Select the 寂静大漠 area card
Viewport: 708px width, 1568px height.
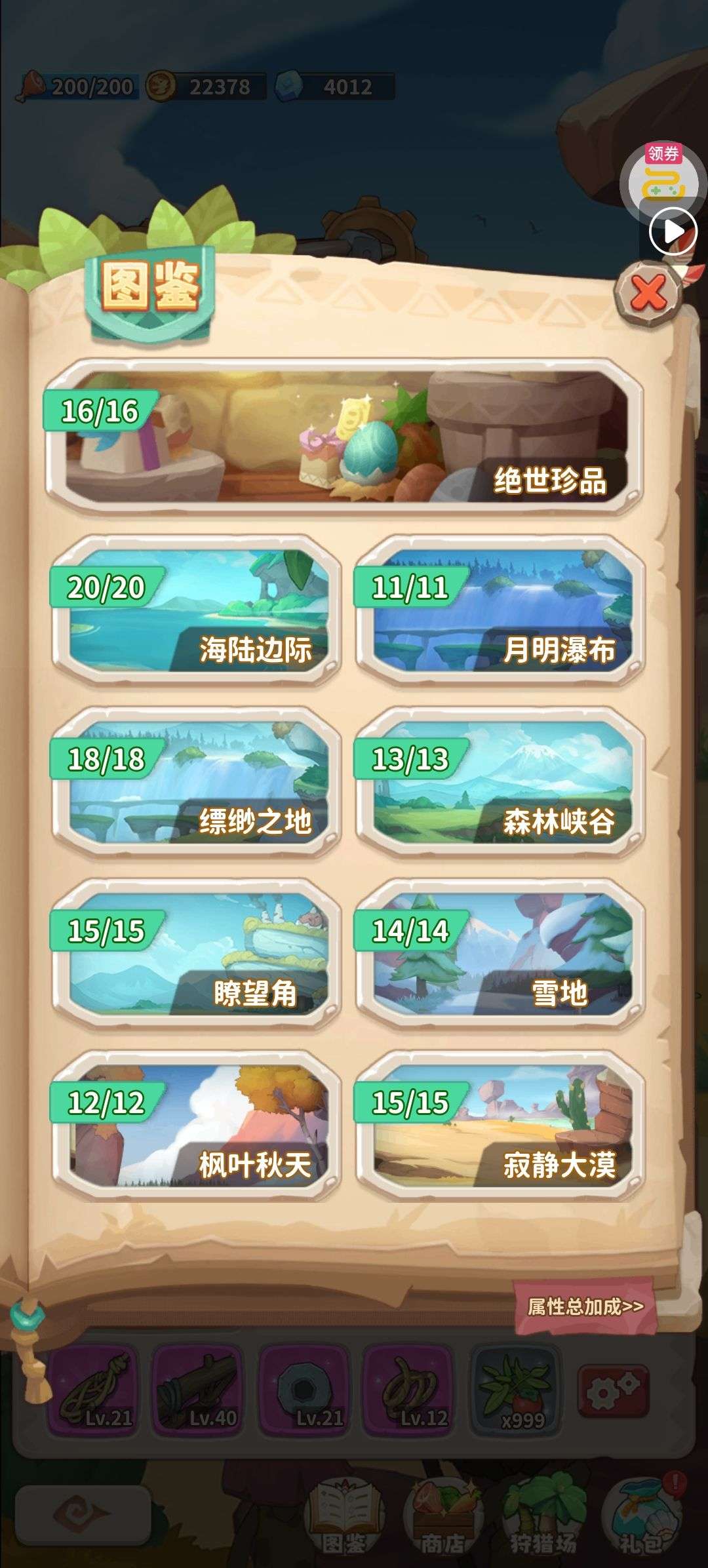point(500,1127)
